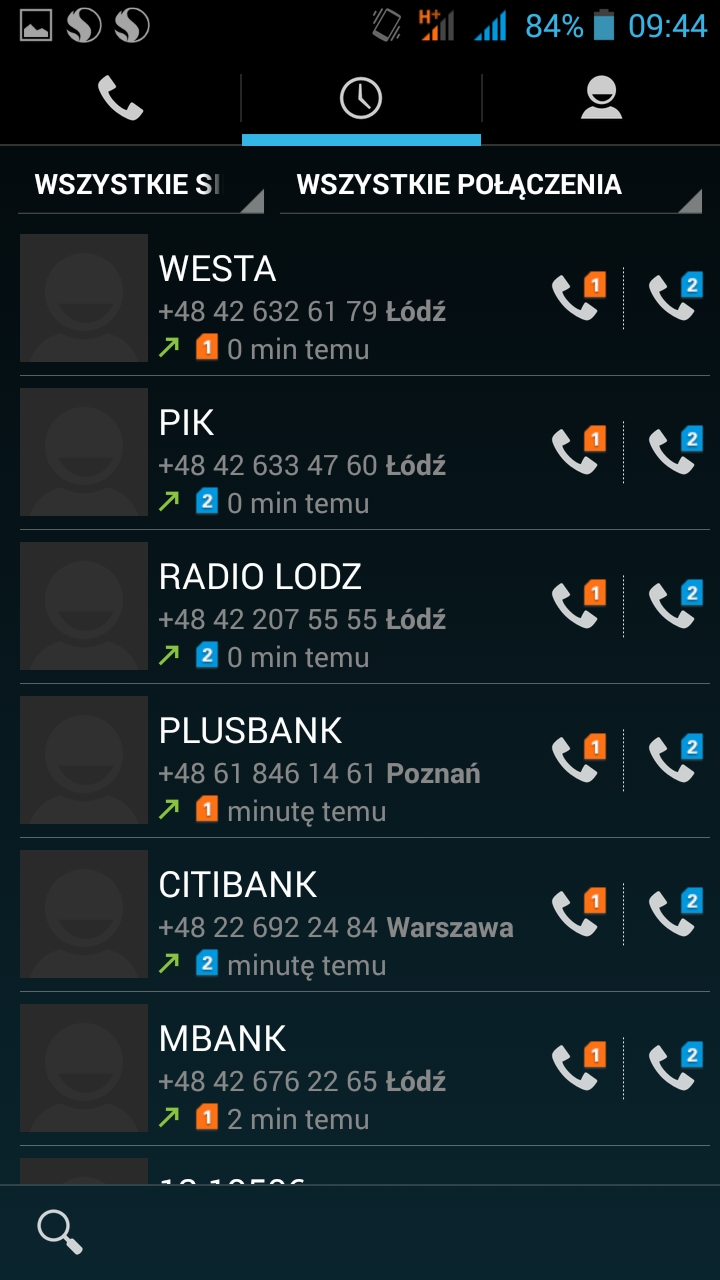
Task: Switch to the contacts tab
Action: [601, 98]
